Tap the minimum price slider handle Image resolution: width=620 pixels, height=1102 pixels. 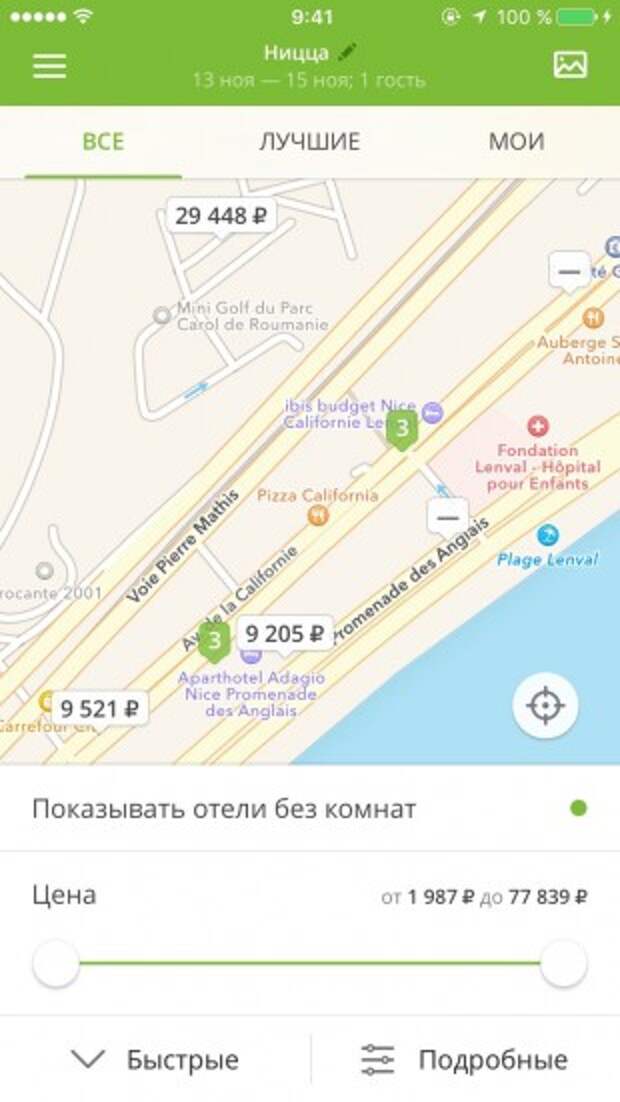point(56,964)
